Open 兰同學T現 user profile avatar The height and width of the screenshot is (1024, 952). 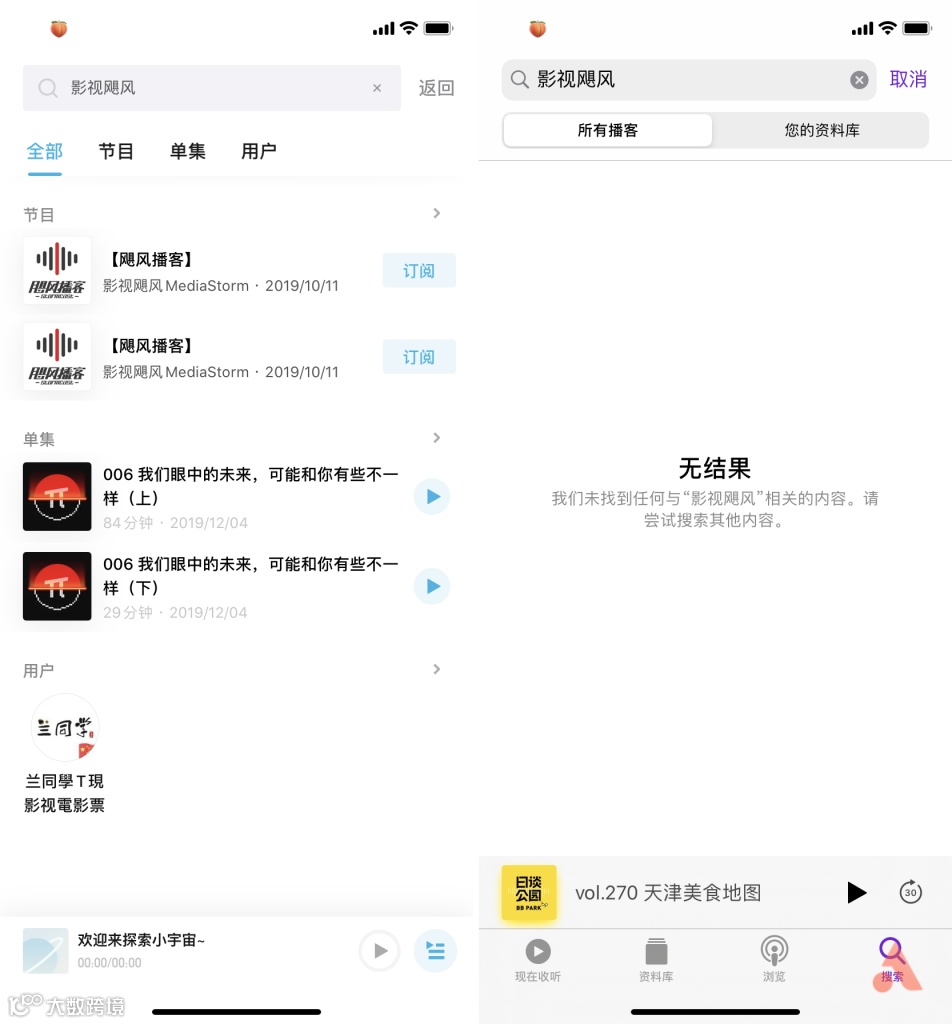[x=65, y=727]
